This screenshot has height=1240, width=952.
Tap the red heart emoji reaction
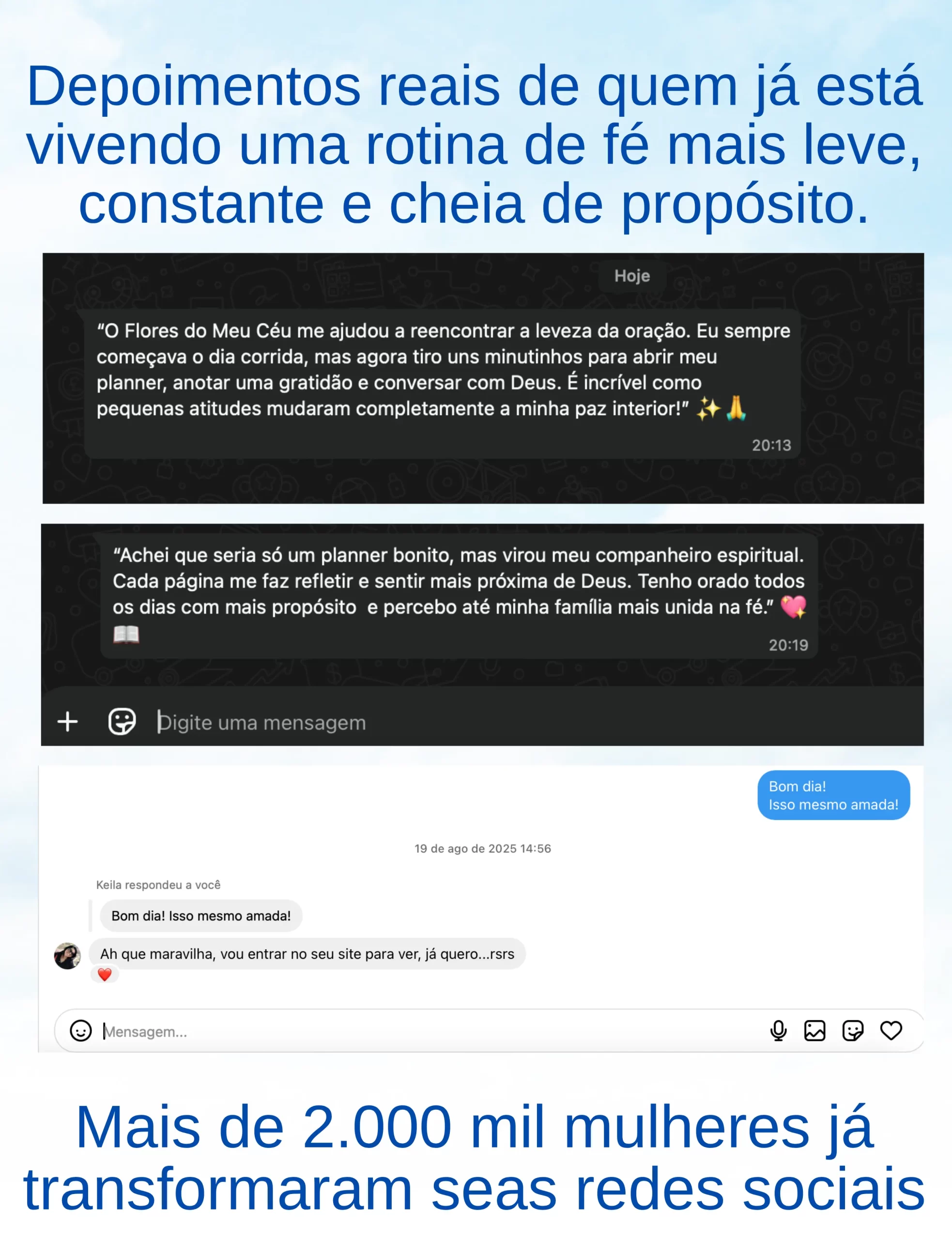[106, 976]
